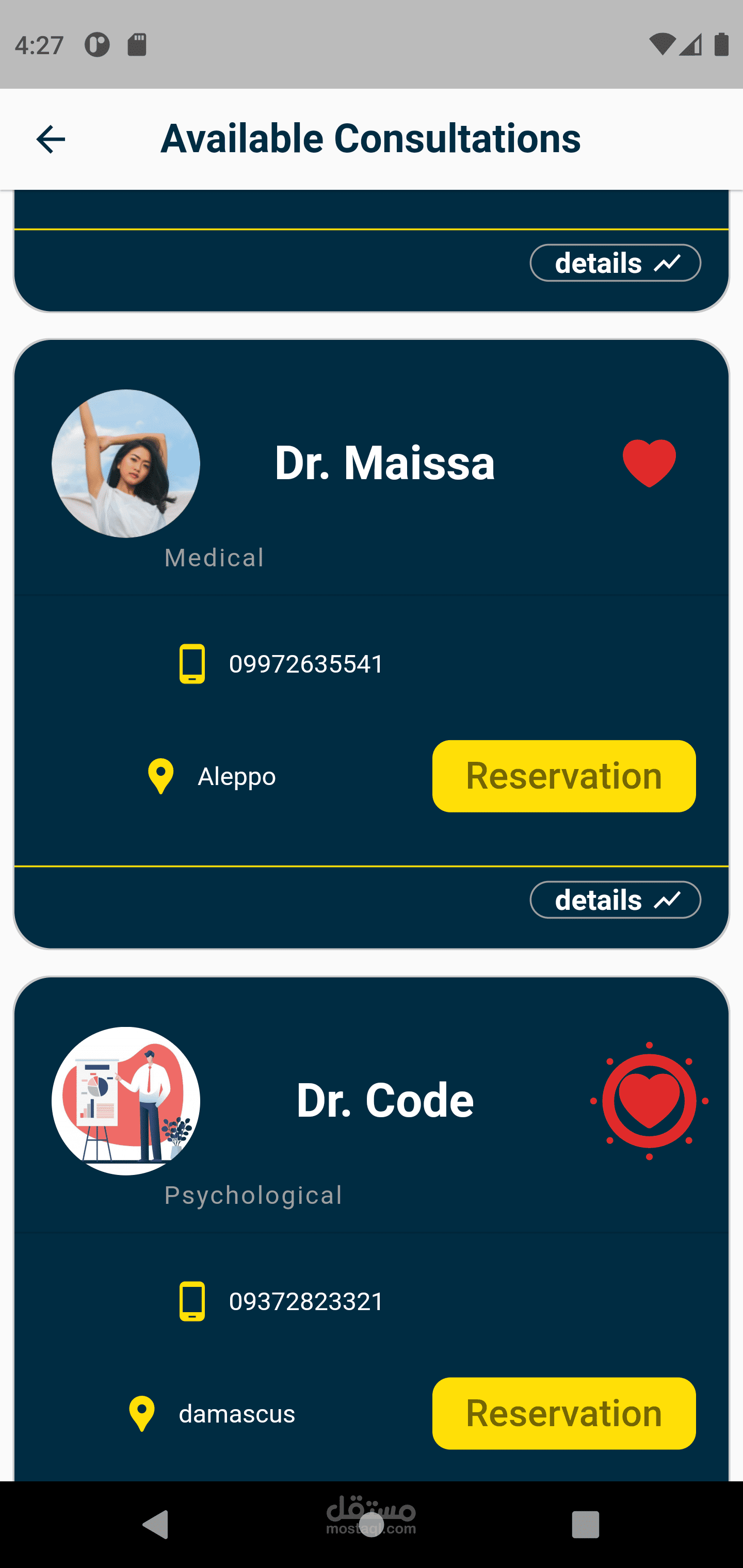
Task: Tap the heart icon on Dr. Code's card
Action: pos(649,1101)
